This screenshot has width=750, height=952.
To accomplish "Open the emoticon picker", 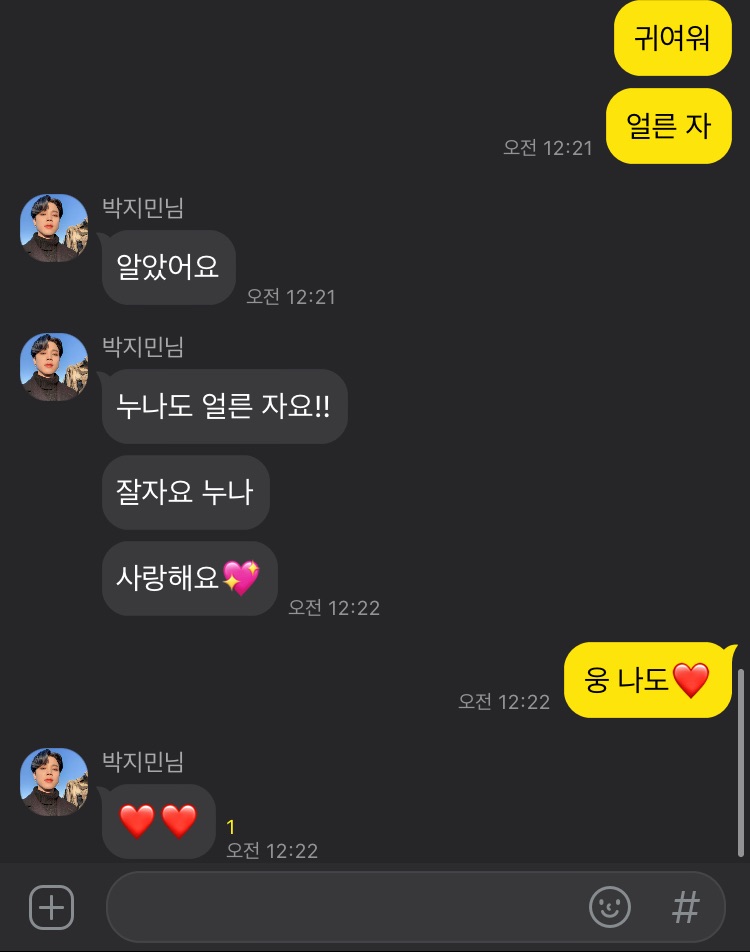I will (x=610, y=908).
